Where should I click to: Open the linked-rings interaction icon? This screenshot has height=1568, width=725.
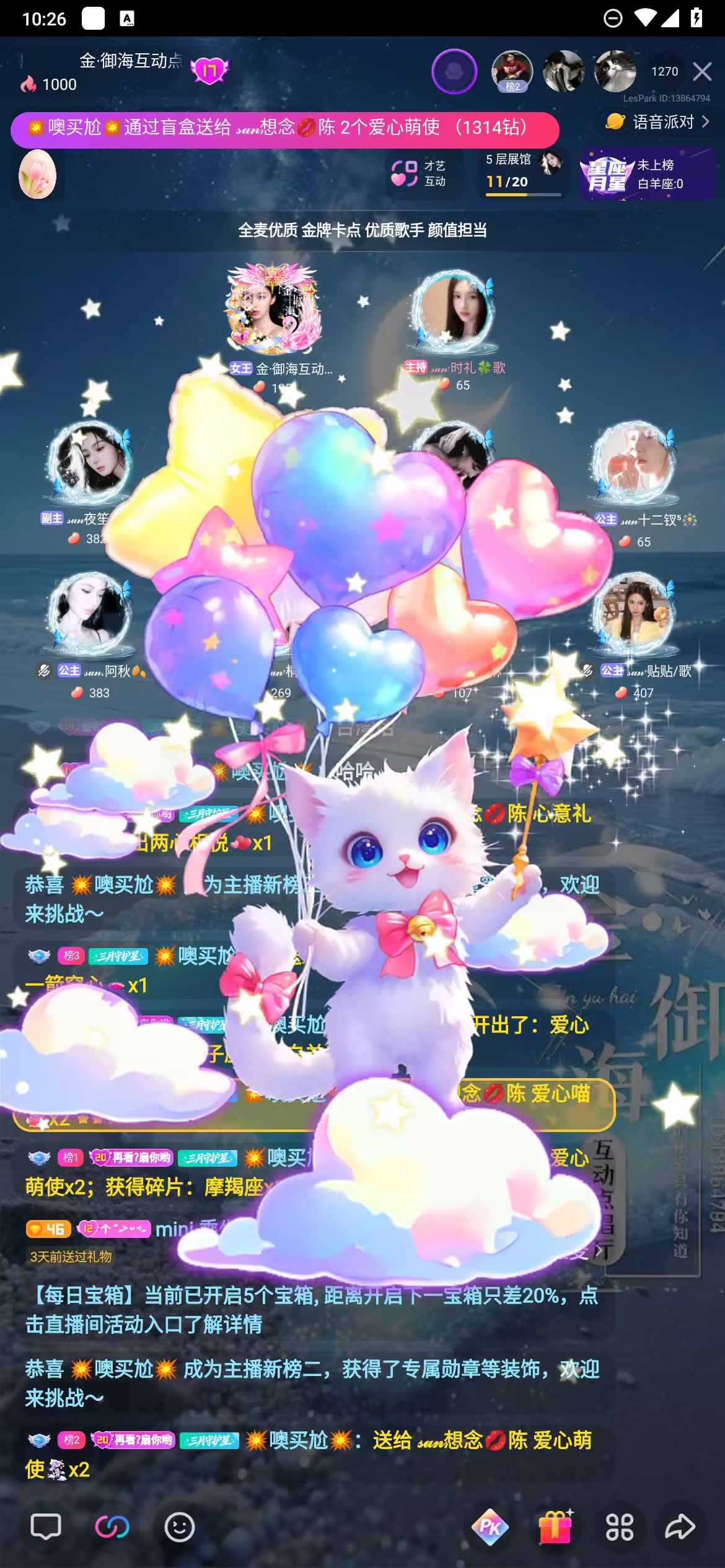point(112,1527)
